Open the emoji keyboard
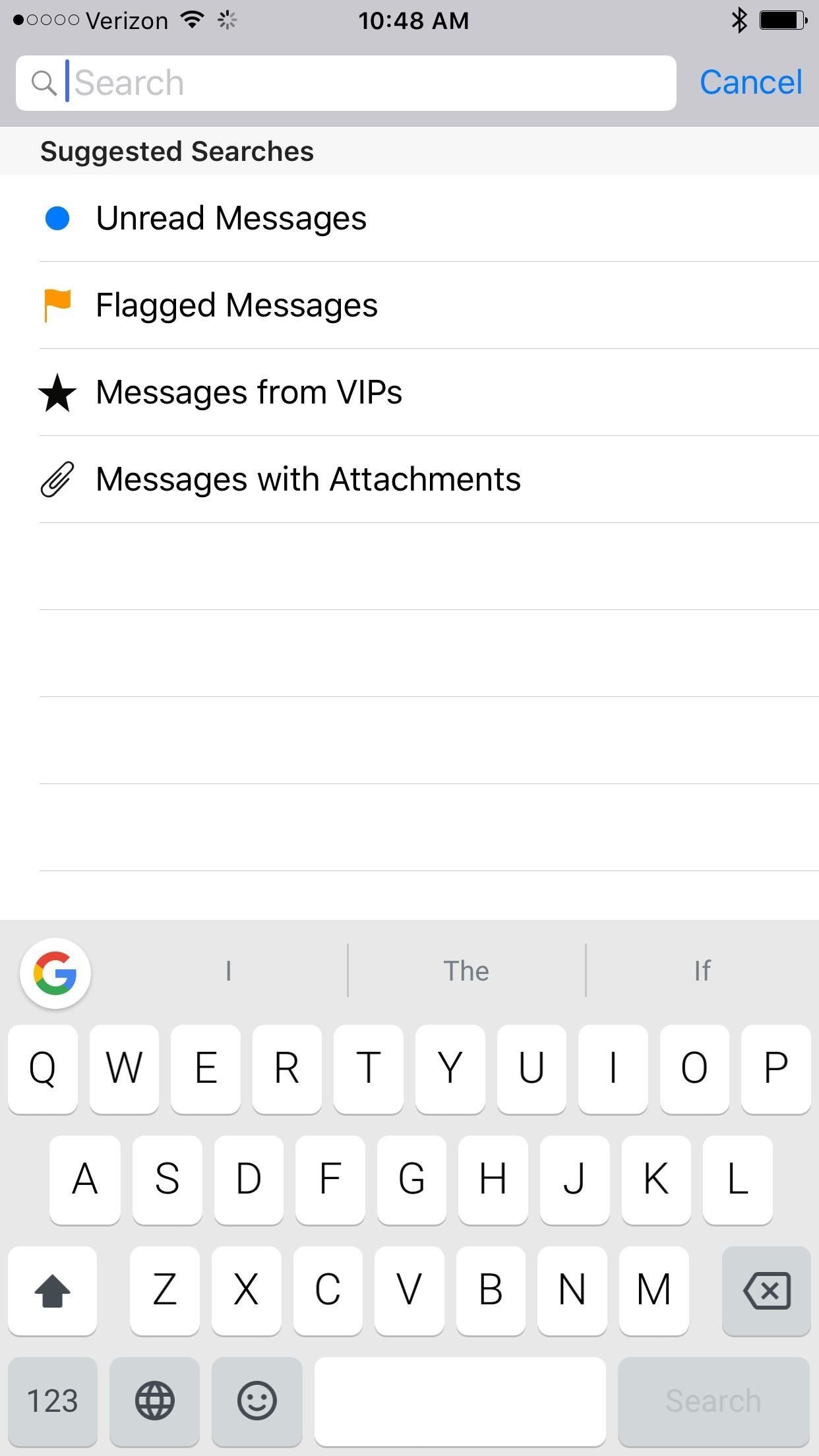This screenshot has width=819, height=1456. (257, 1401)
